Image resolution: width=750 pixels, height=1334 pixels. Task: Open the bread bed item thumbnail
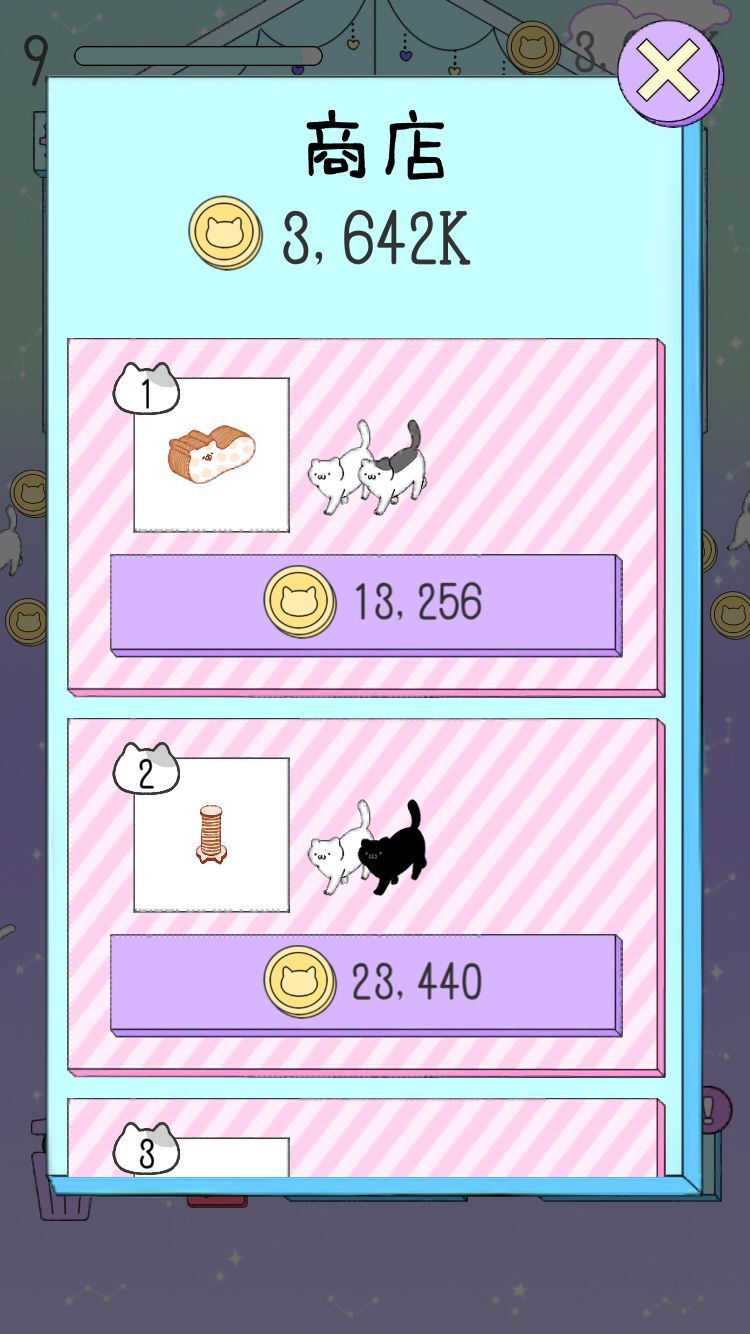pos(211,455)
